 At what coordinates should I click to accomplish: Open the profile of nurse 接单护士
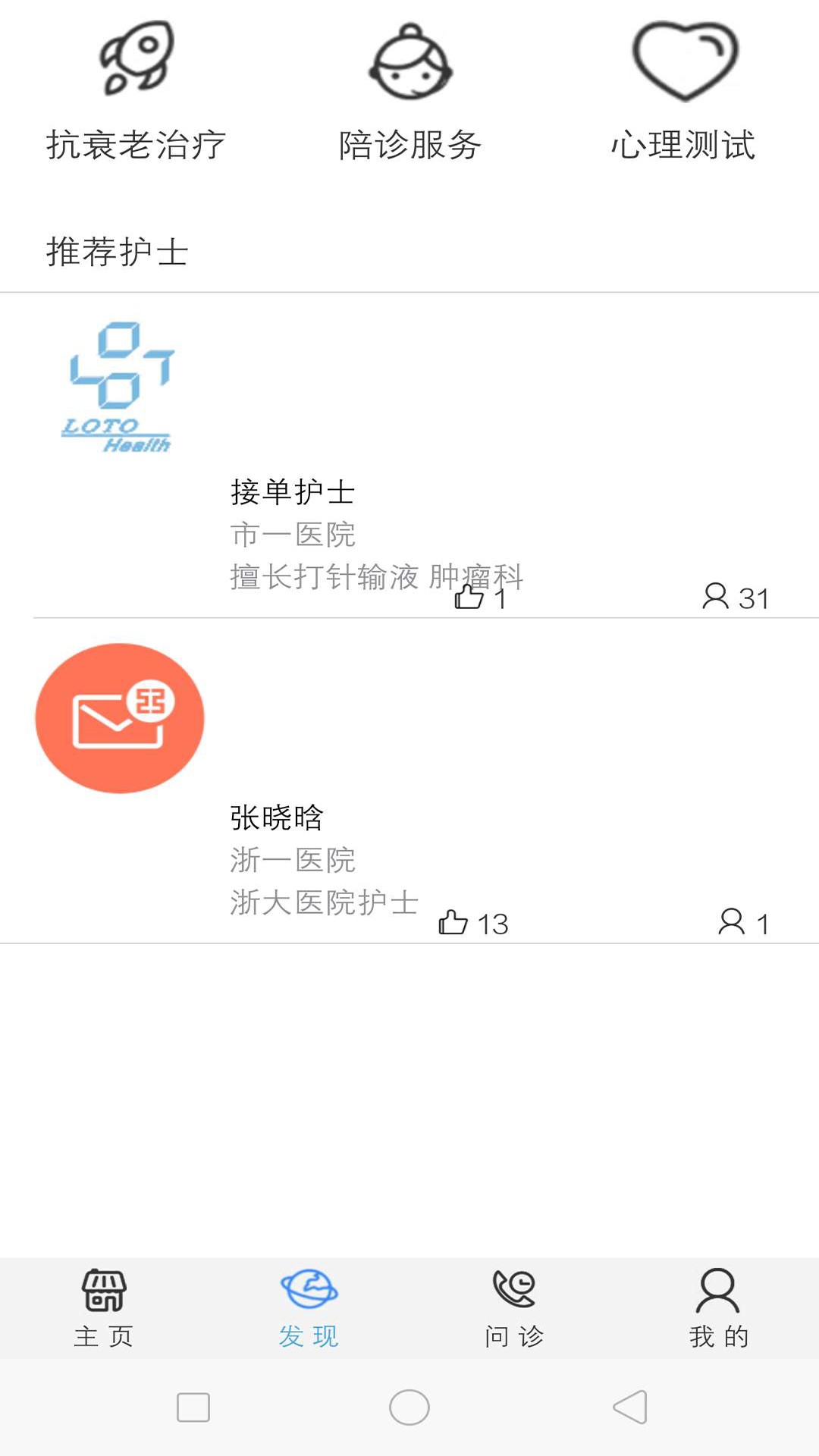(293, 493)
